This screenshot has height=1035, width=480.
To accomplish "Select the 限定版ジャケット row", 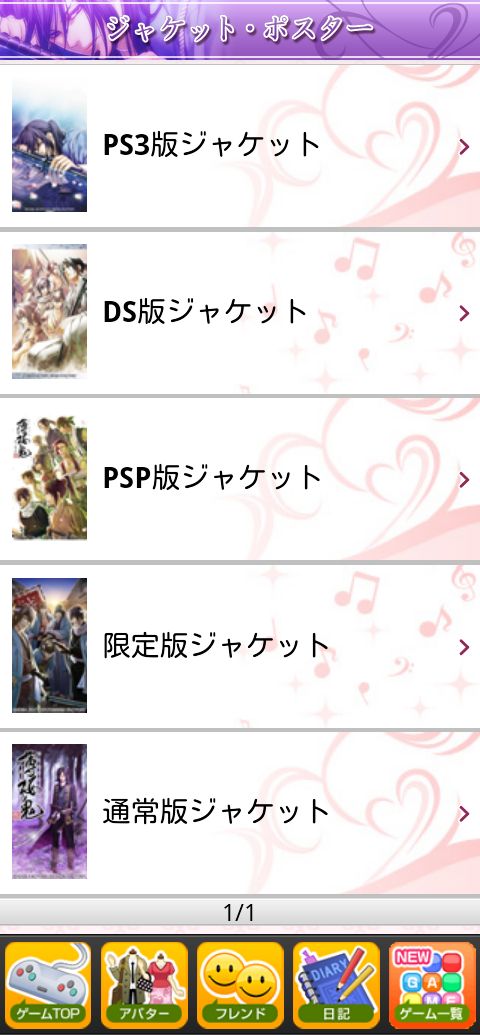I will [240, 645].
